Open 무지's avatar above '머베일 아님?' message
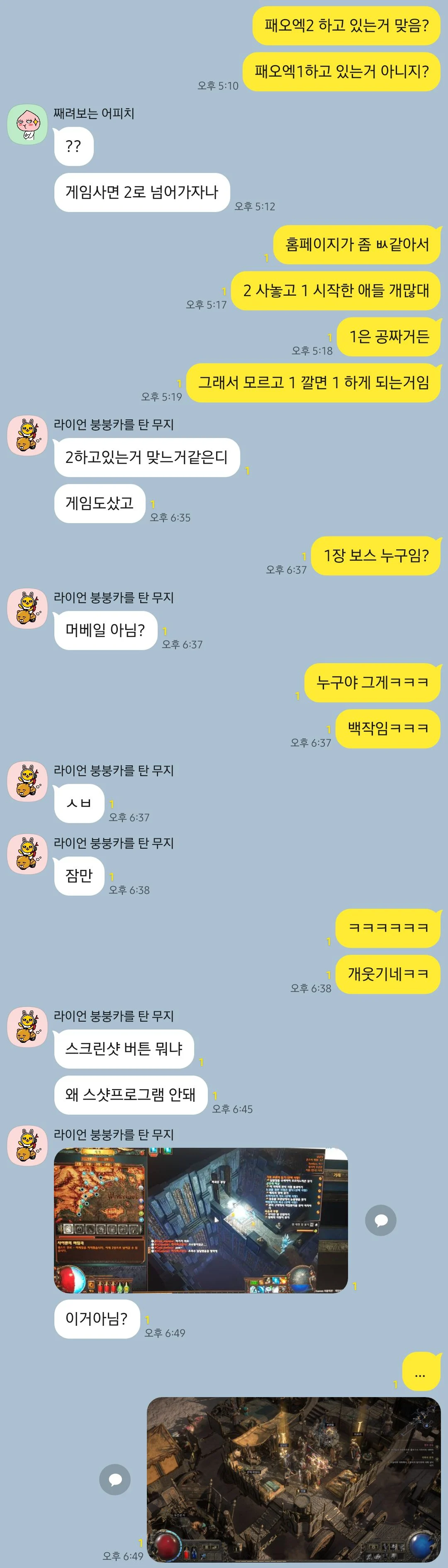Screen dimensions: 448x1568 pyautogui.click(x=27, y=609)
